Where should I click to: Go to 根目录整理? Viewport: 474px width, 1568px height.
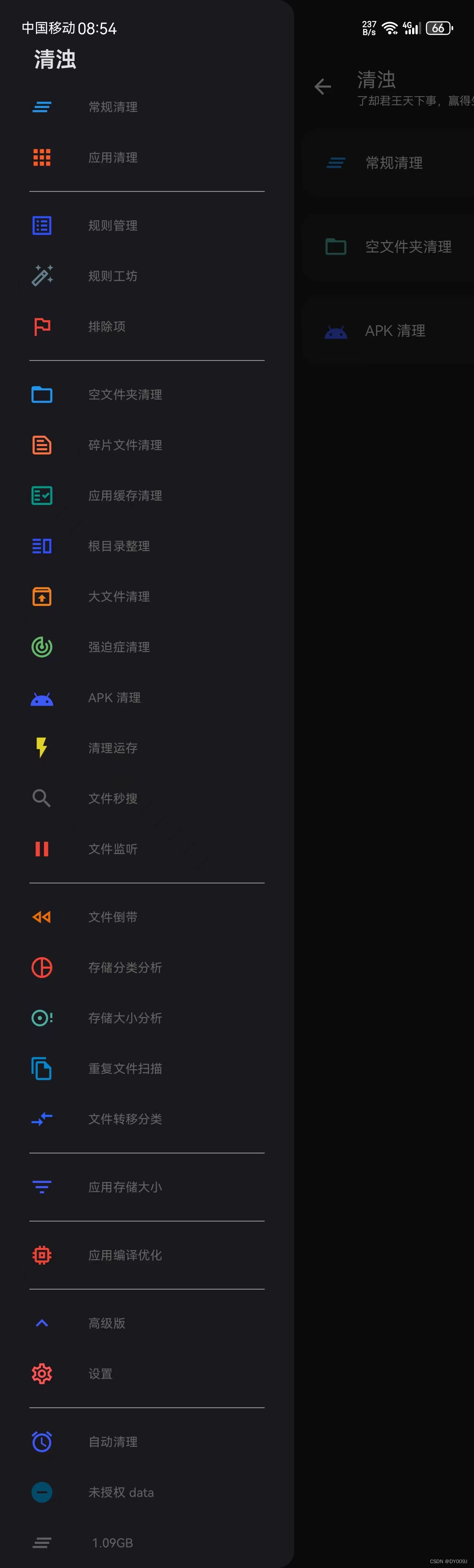118,546
